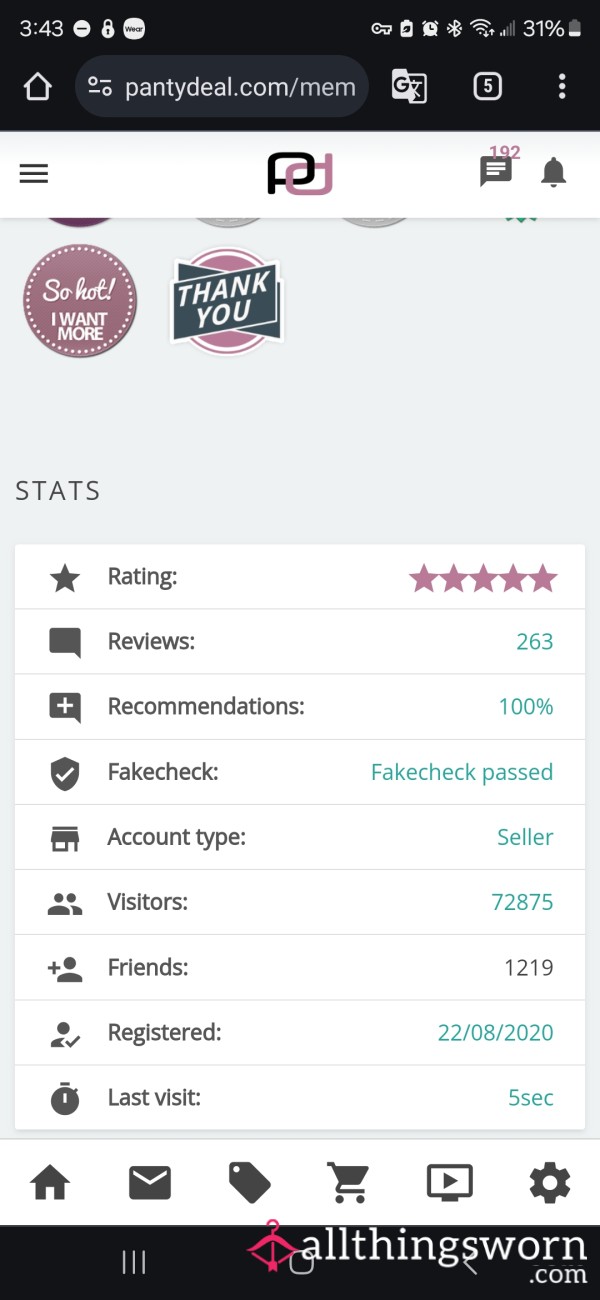Tap the browser home button

point(37,87)
